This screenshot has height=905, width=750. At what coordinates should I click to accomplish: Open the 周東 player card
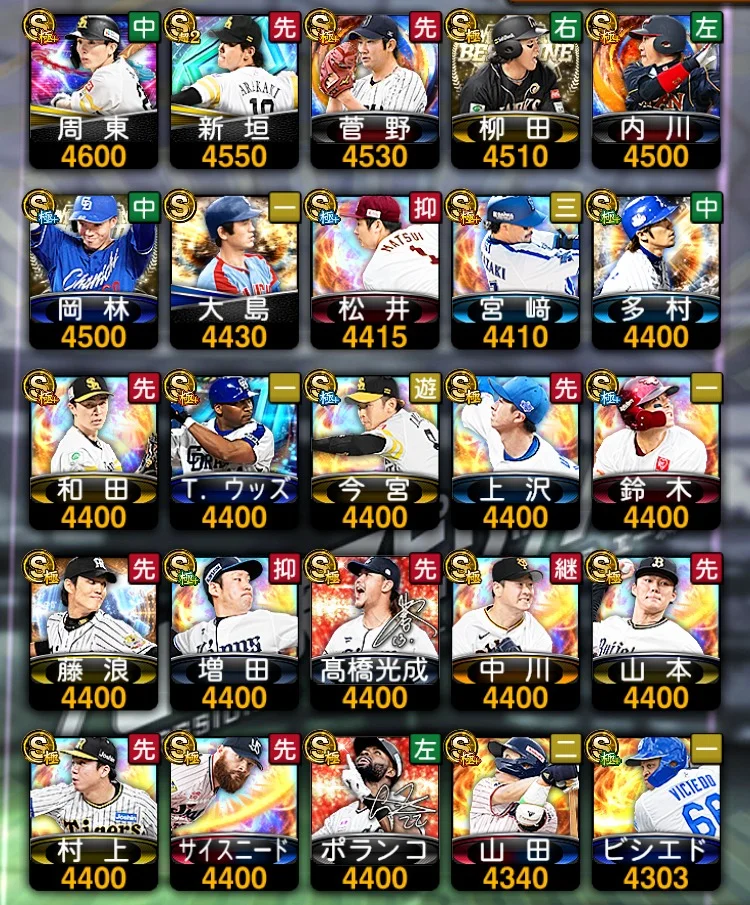[x=94, y=90]
